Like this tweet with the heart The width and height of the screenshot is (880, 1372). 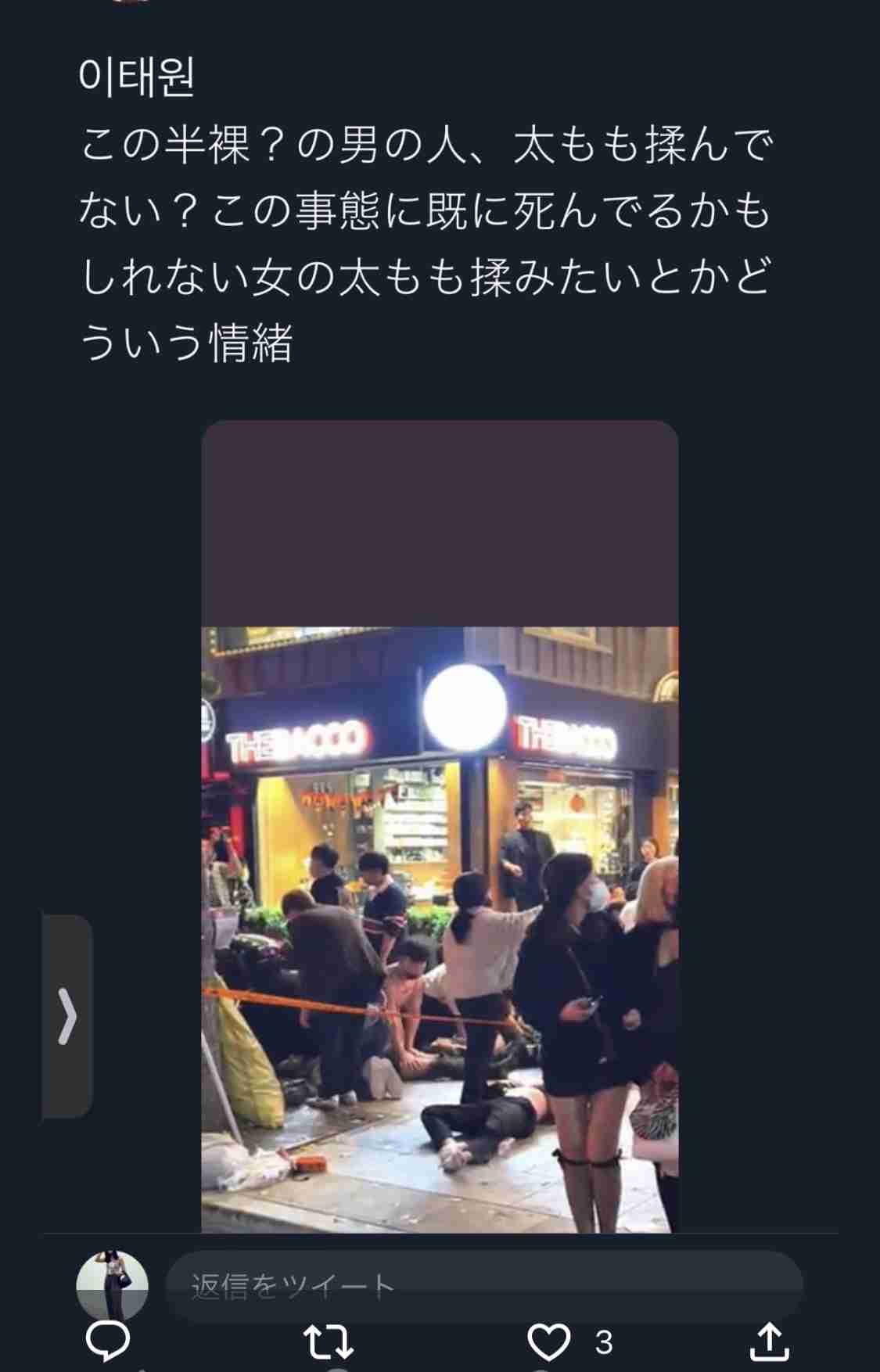tap(549, 1342)
